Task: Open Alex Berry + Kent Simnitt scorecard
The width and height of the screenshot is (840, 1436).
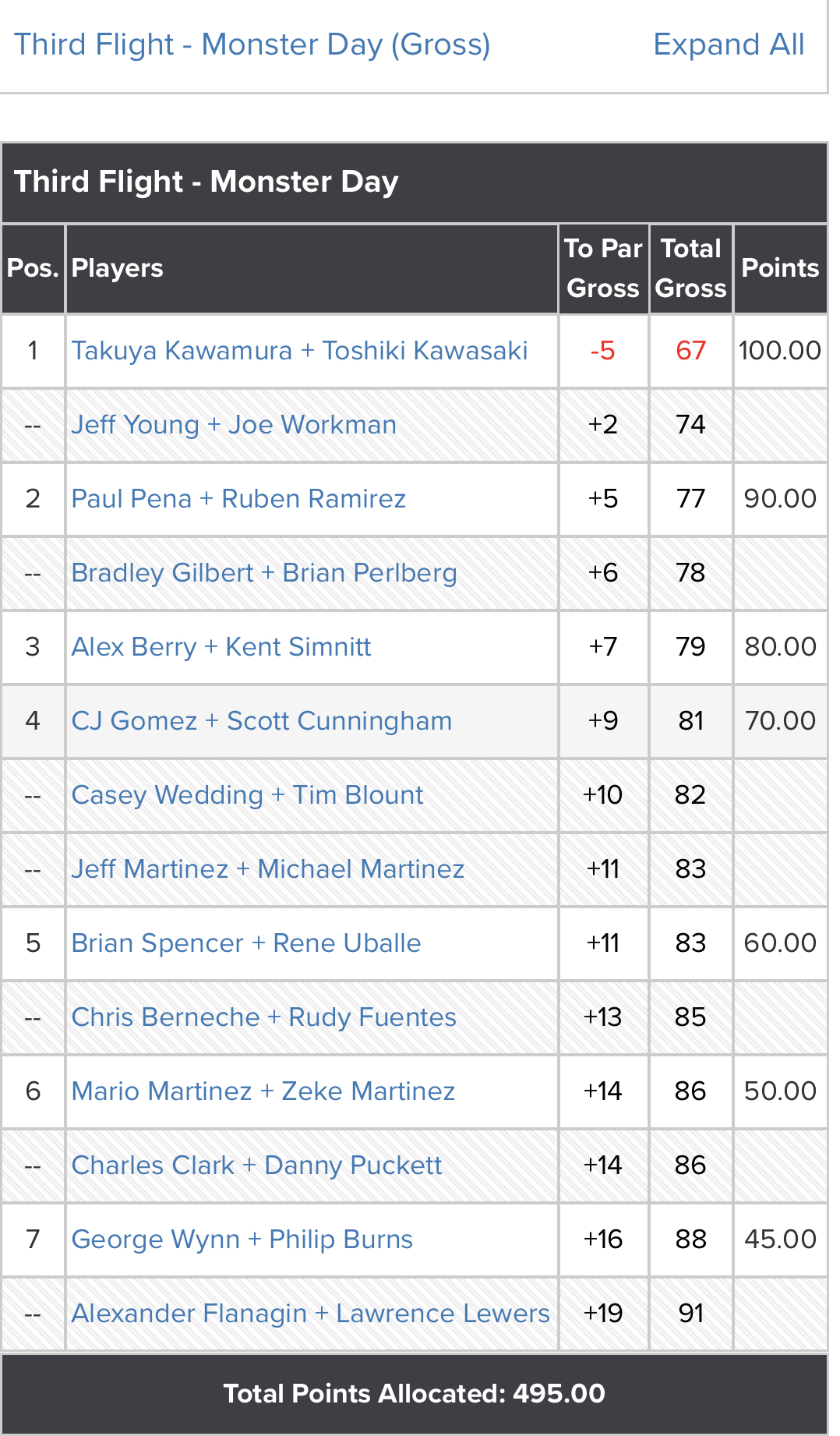Action: tap(221, 647)
